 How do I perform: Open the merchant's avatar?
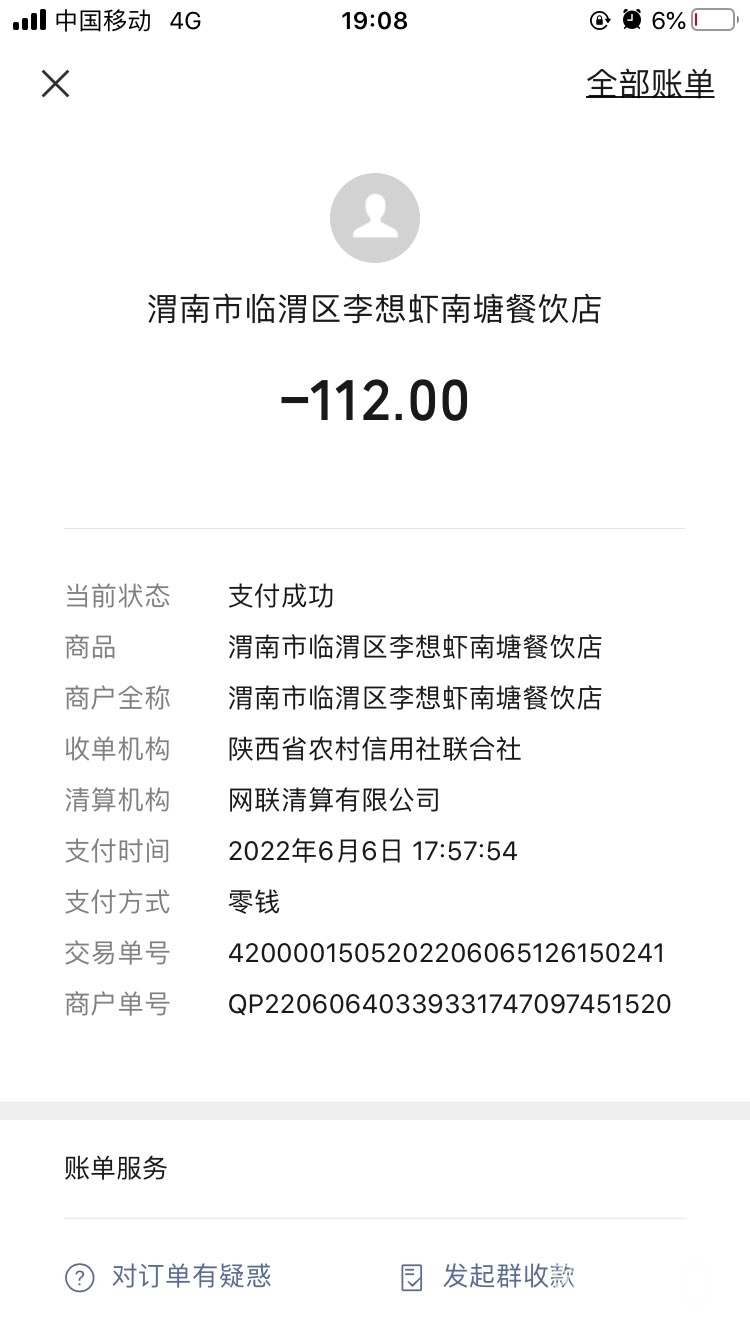[375, 218]
